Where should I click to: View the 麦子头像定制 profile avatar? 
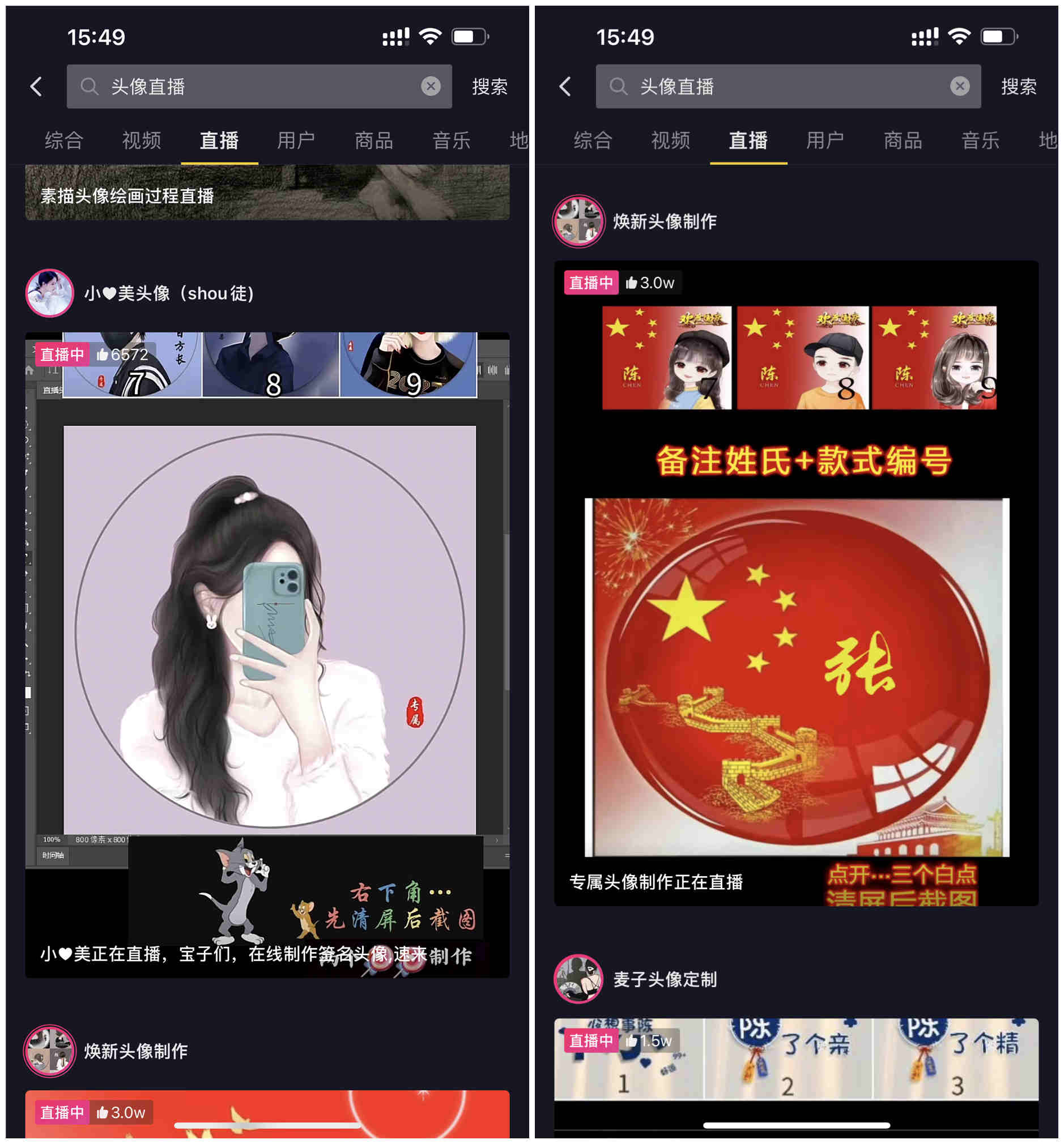(578, 979)
